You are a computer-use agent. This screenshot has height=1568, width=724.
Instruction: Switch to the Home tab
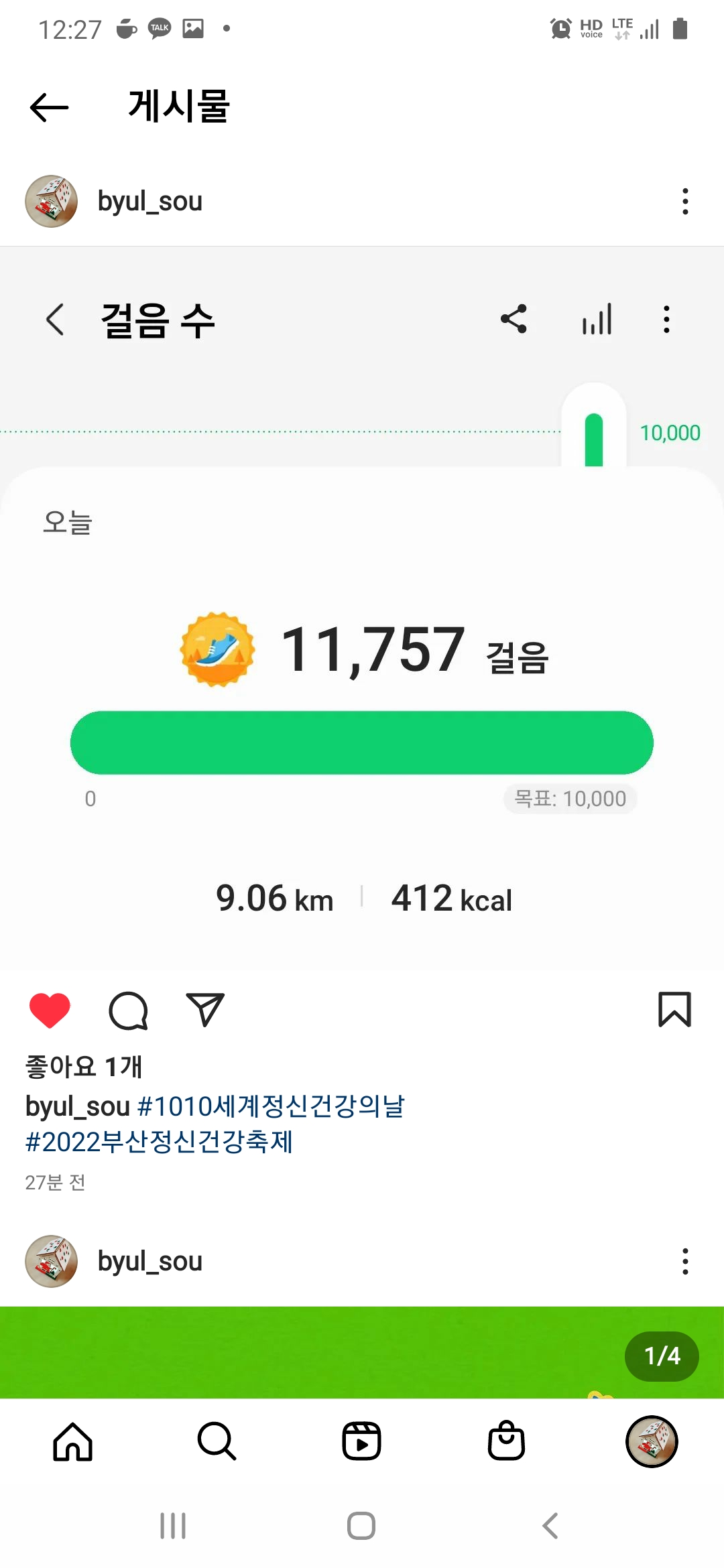pyautogui.click(x=72, y=1441)
